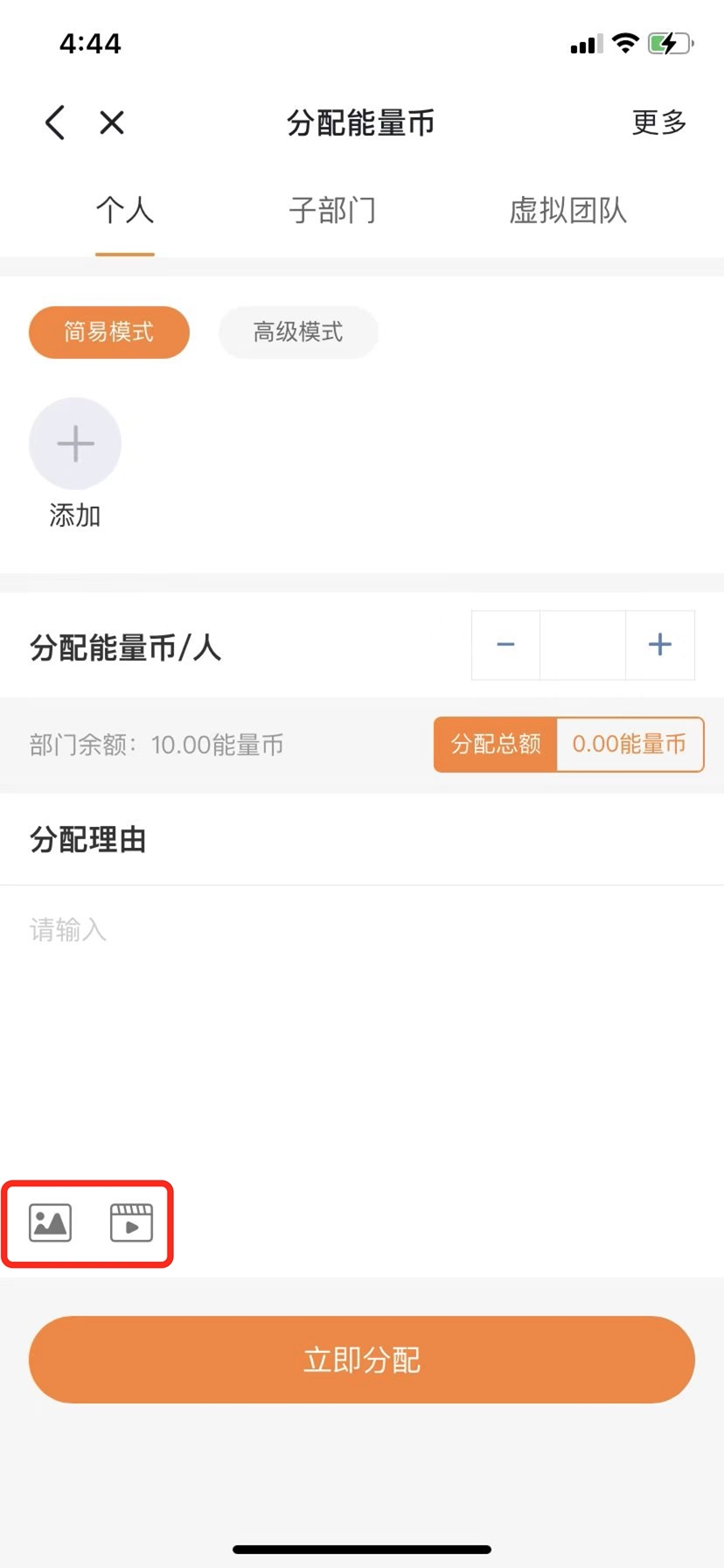The height and width of the screenshot is (1568, 724).
Task: Go back with the left arrow
Action: click(x=55, y=122)
